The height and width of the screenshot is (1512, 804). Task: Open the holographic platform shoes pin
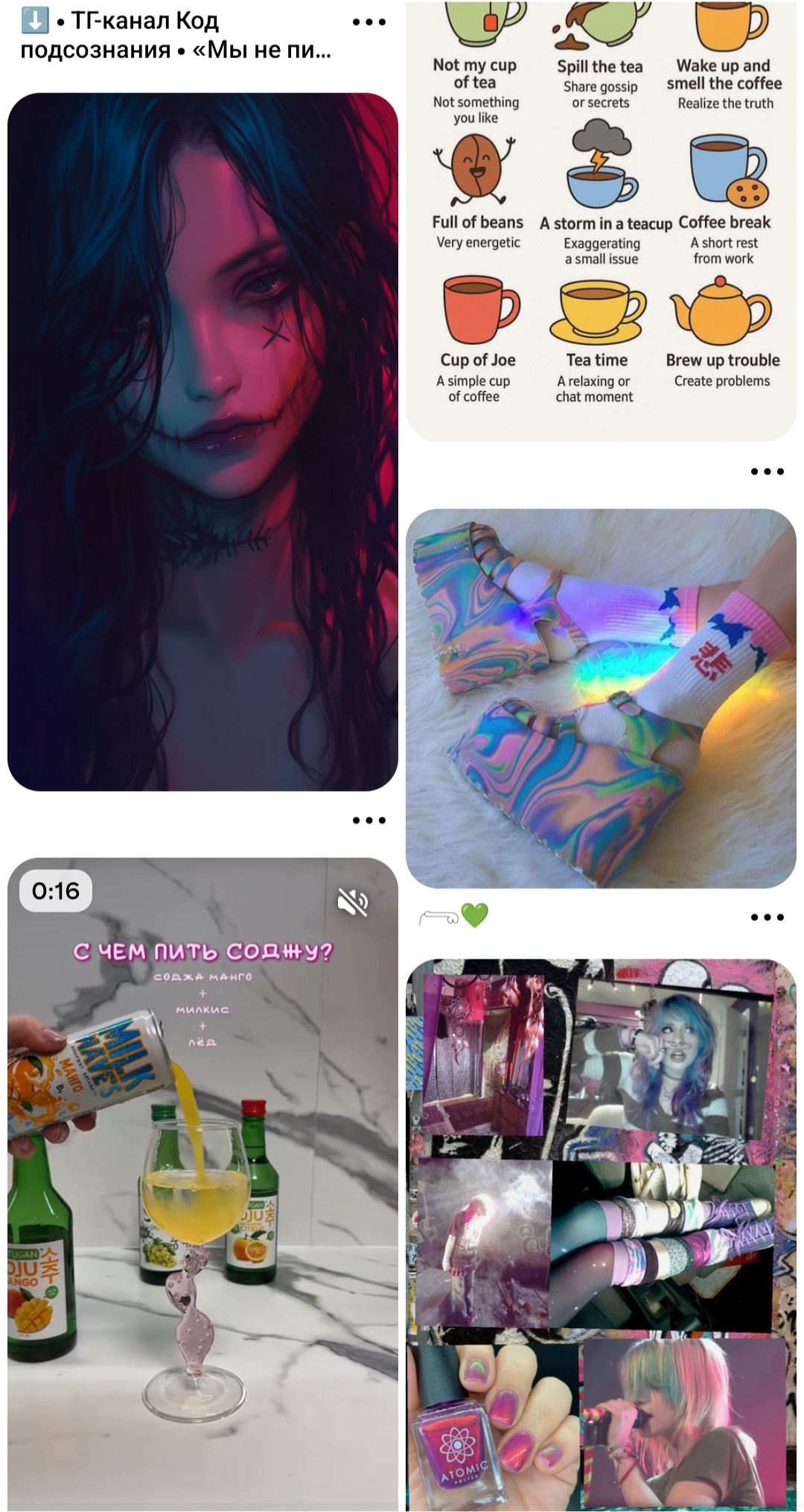click(600, 698)
